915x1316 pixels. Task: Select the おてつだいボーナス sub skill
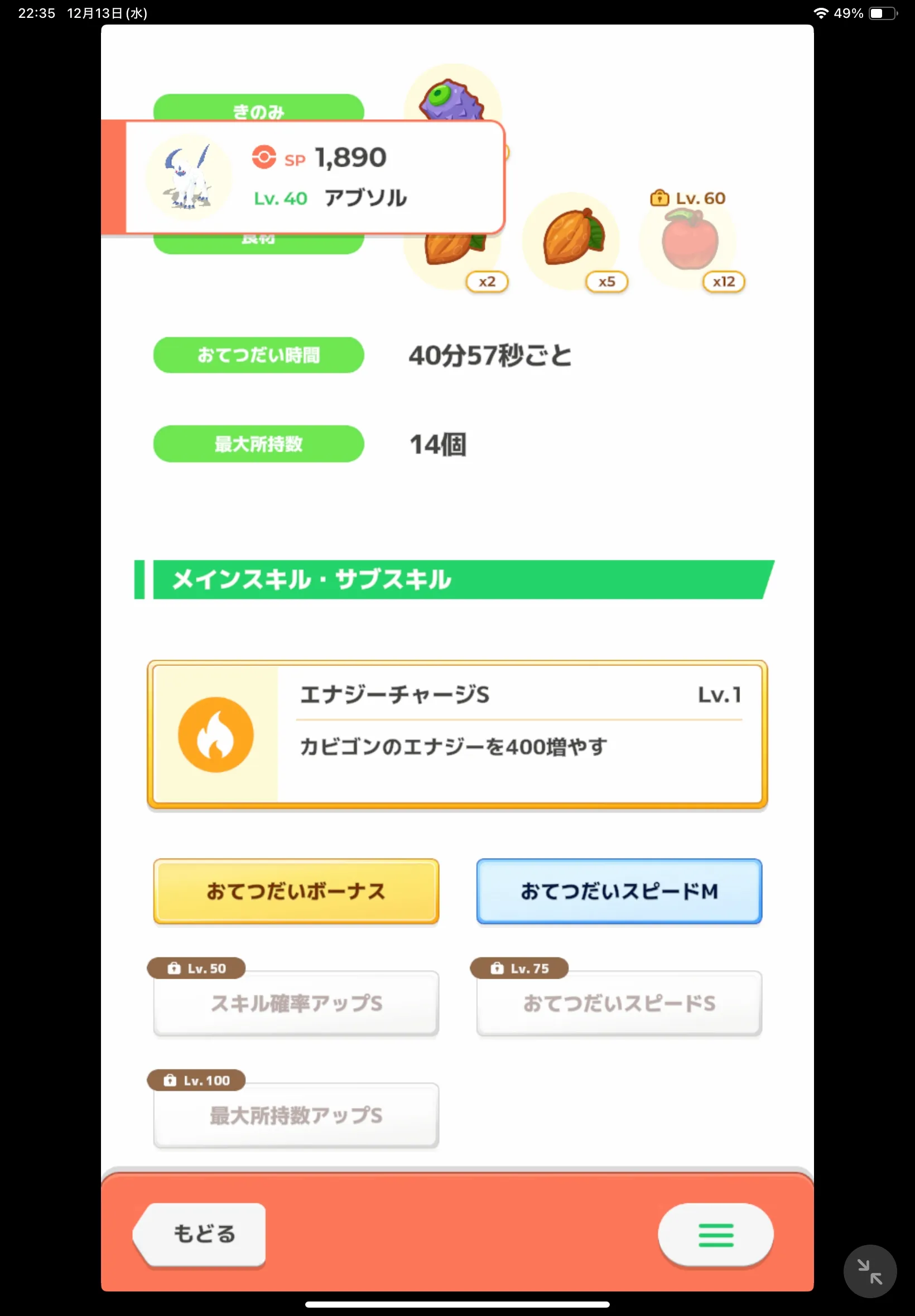(x=296, y=891)
